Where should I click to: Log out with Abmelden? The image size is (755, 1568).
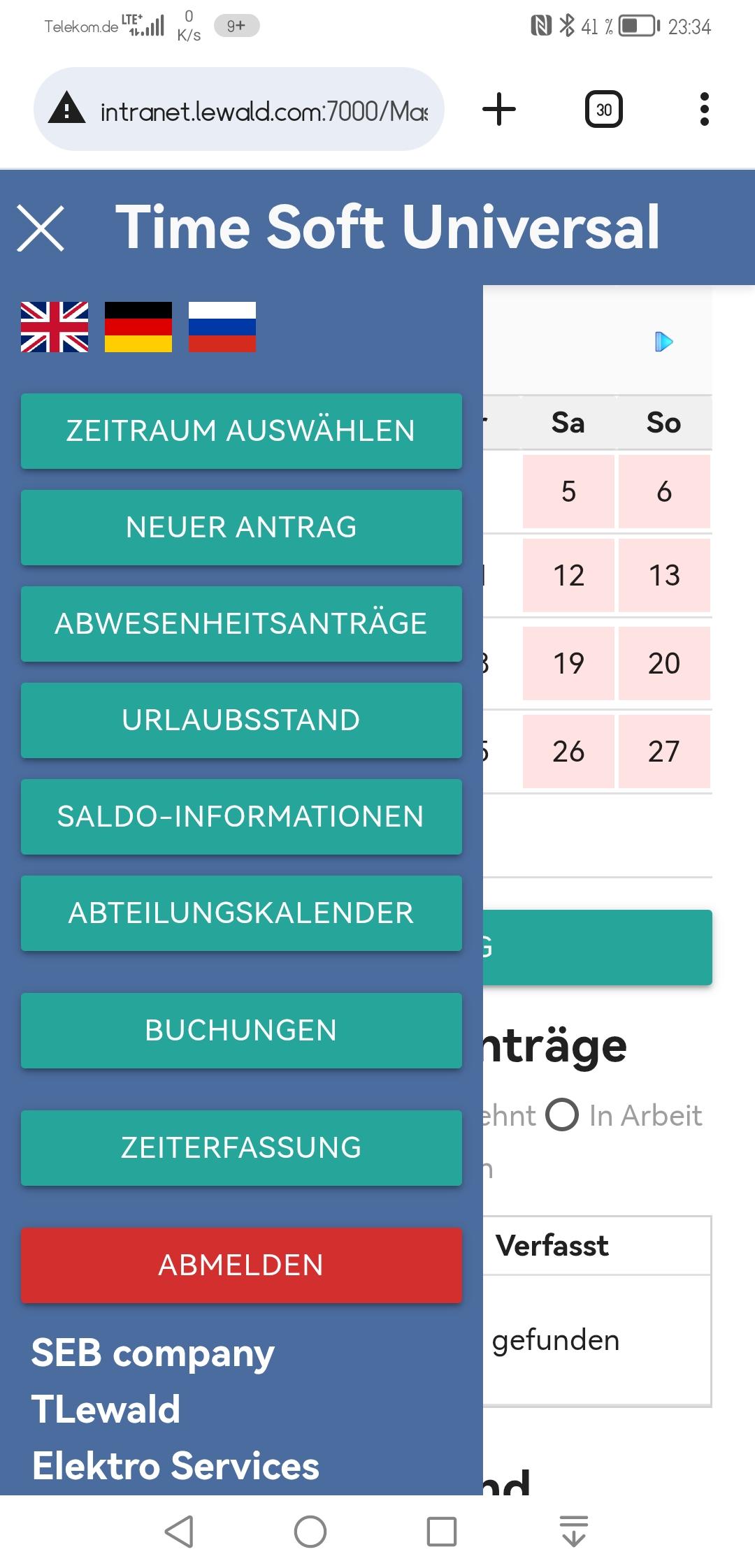click(241, 1265)
